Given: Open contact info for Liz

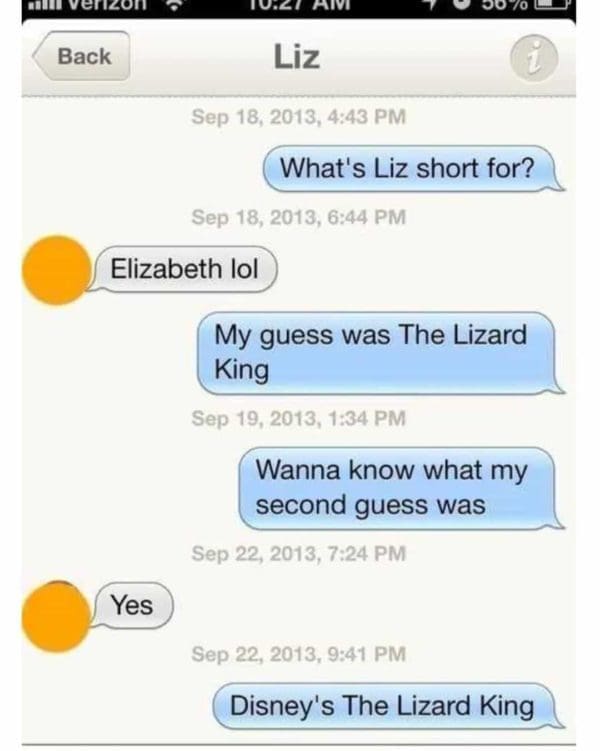Looking at the screenshot, I should (x=534, y=61).
